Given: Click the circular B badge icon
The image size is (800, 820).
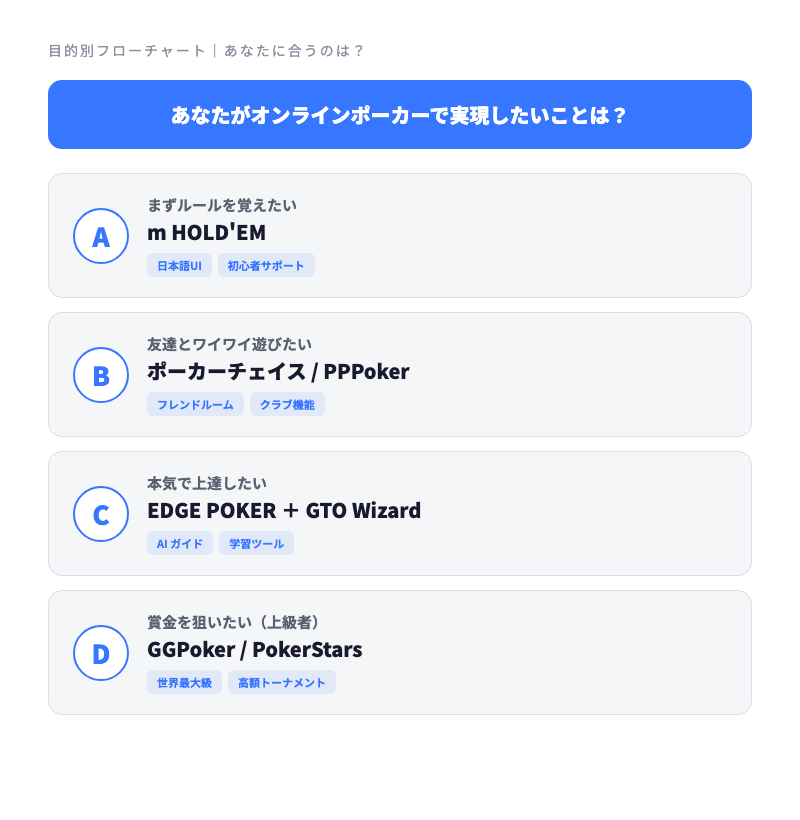Looking at the screenshot, I should pos(100,376).
